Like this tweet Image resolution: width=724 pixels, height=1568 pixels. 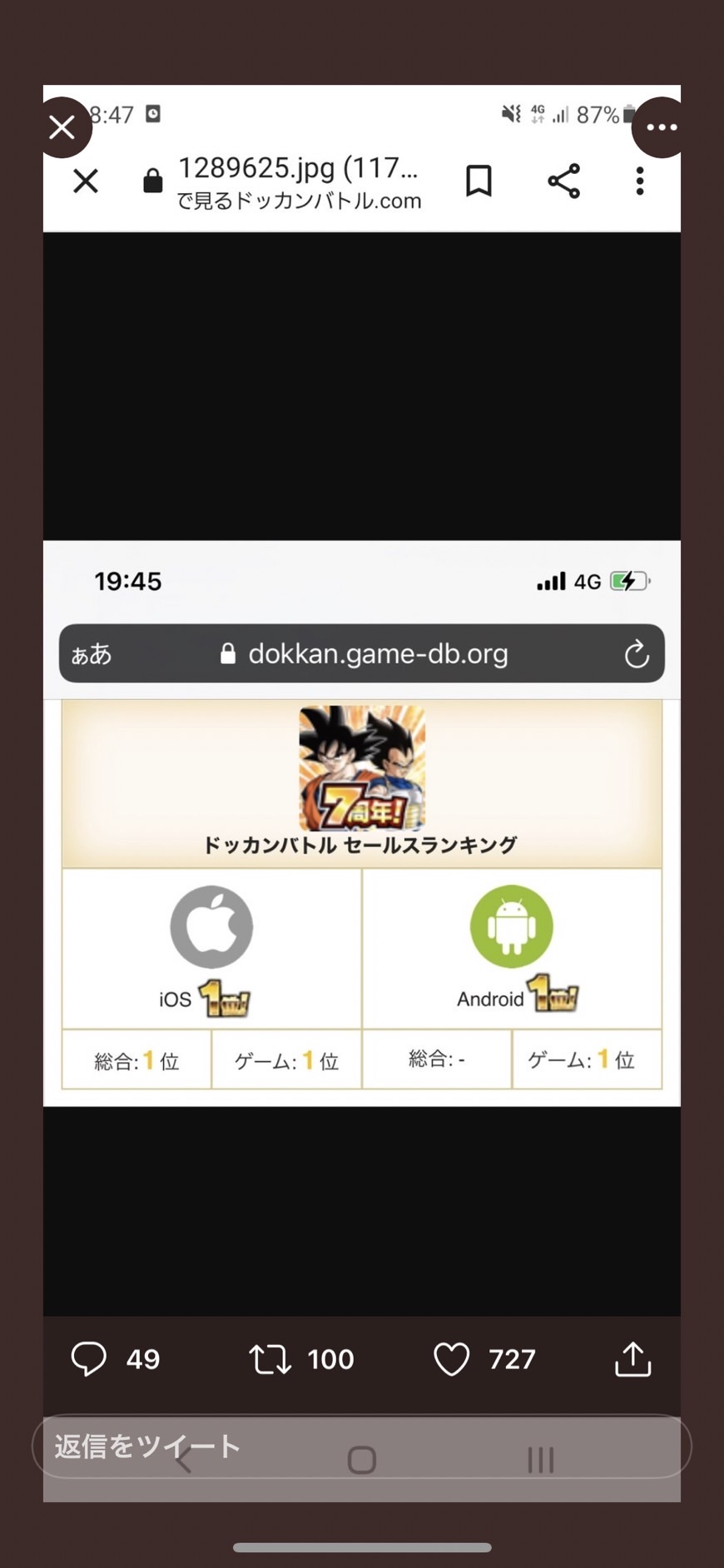click(452, 1359)
